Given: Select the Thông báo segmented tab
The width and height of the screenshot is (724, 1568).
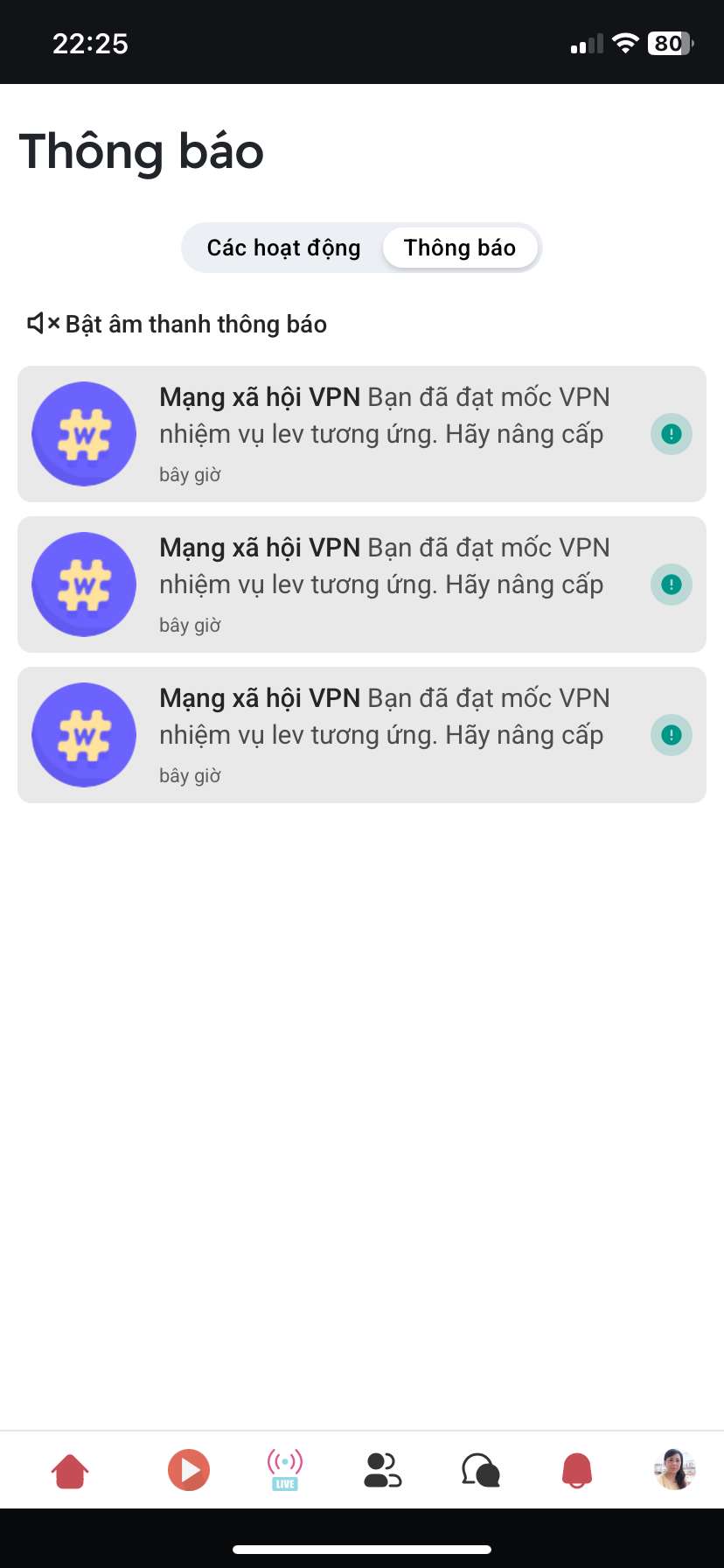Looking at the screenshot, I should coord(460,248).
